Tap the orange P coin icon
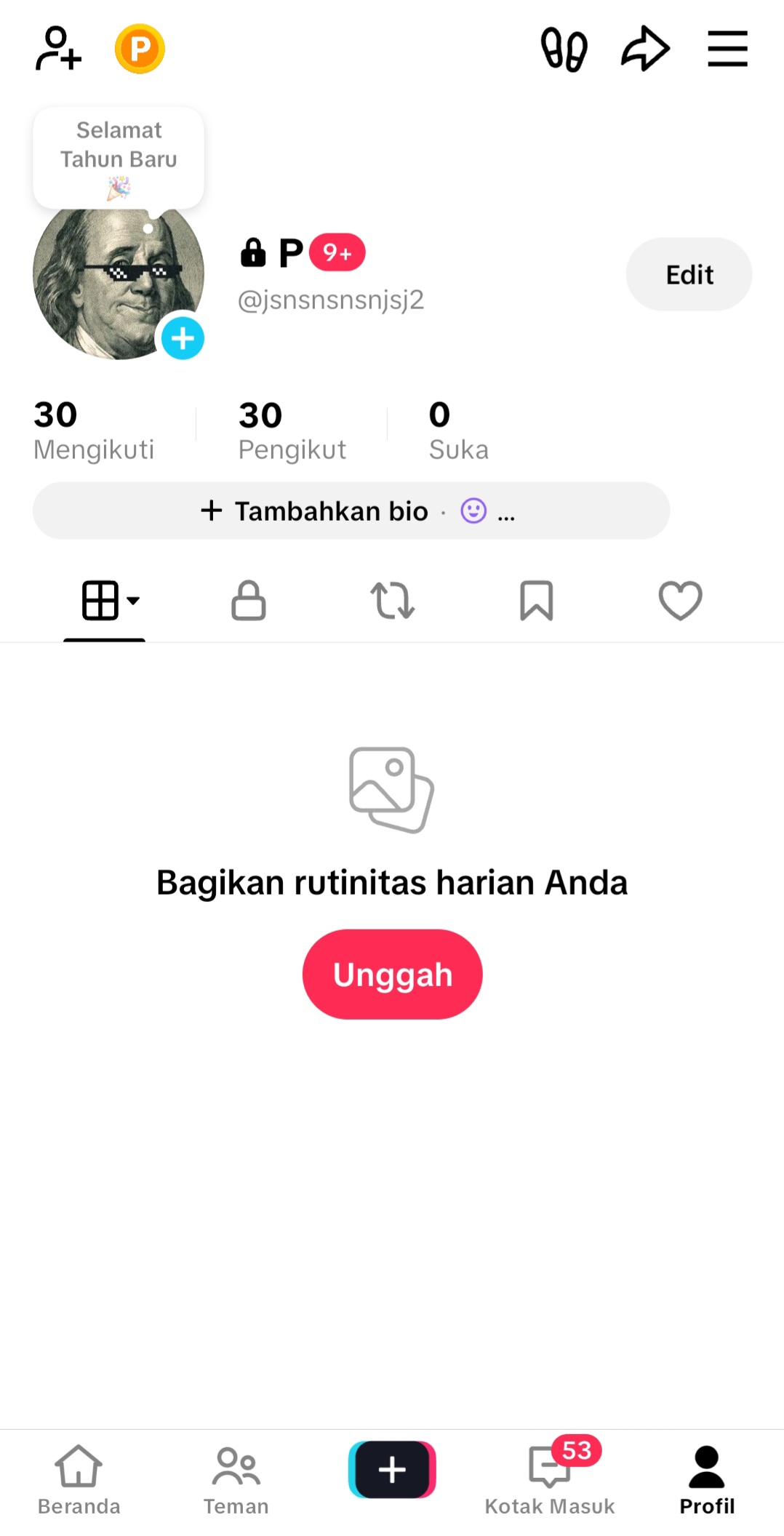This screenshot has height=1536, width=784. pyautogui.click(x=140, y=49)
